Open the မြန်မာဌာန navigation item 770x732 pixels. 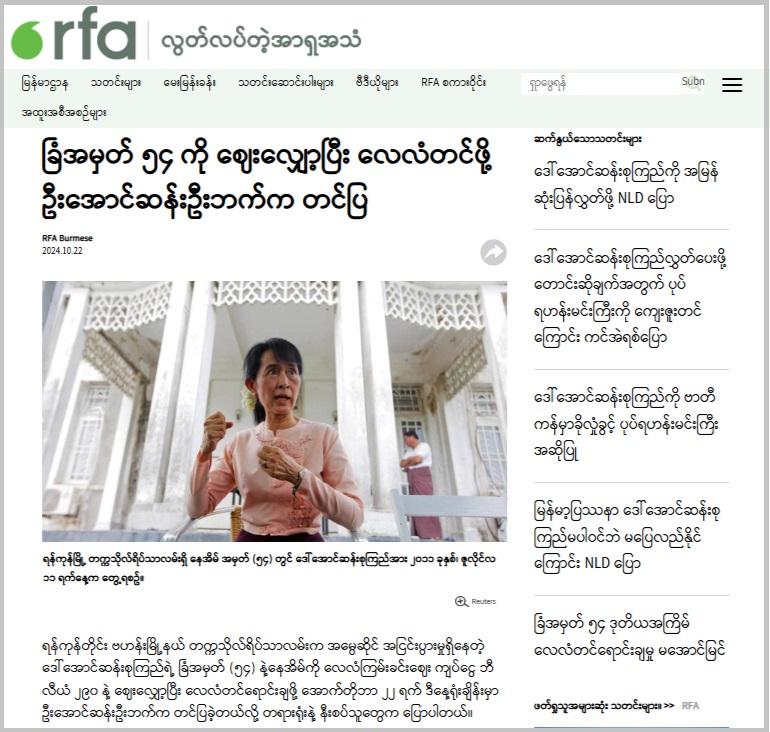[x=44, y=83]
